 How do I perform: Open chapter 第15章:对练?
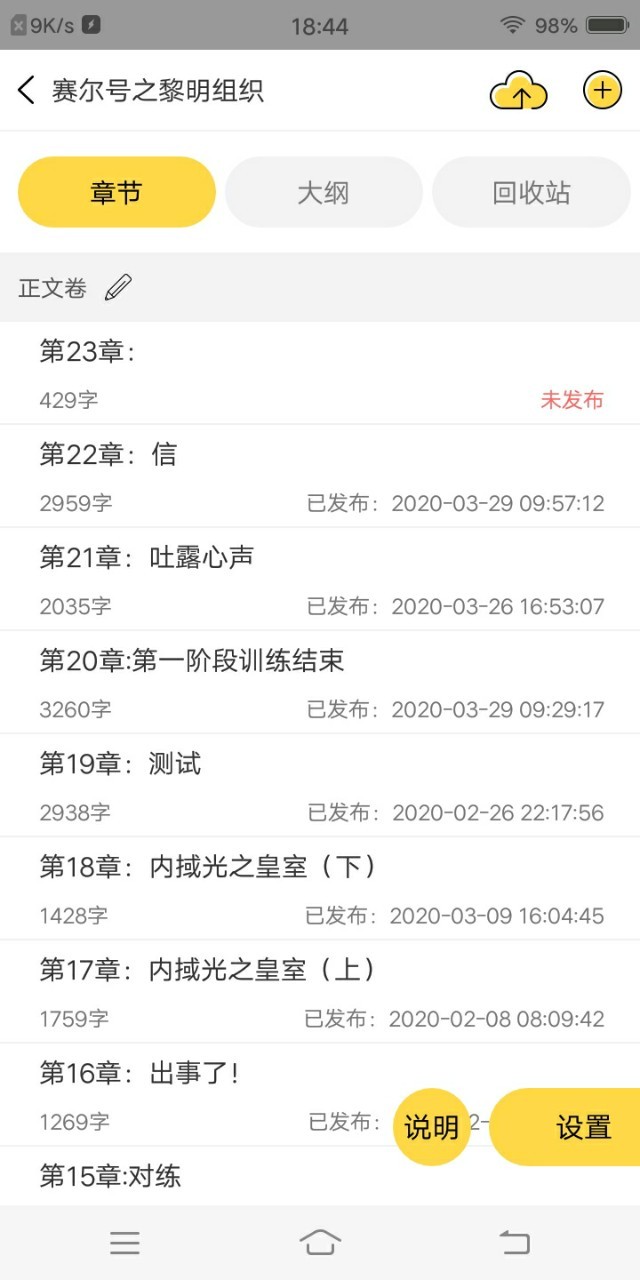coord(320,1176)
